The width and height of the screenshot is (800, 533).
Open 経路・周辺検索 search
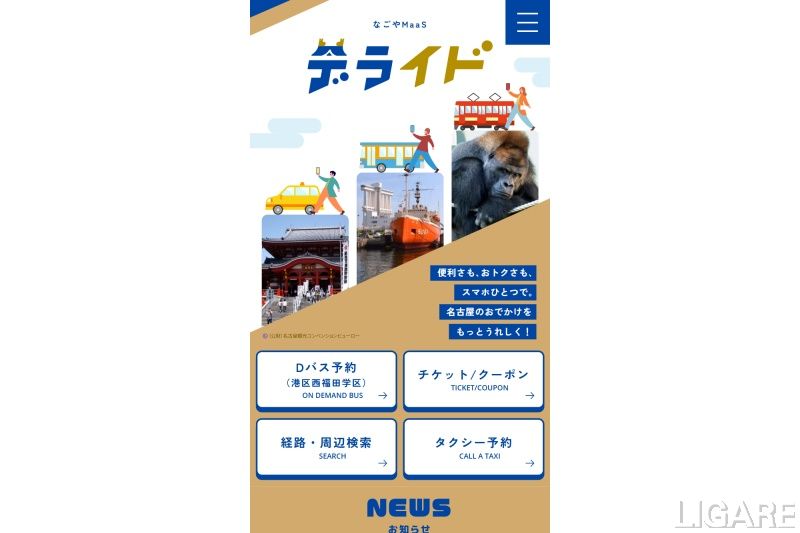pyautogui.click(x=326, y=448)
